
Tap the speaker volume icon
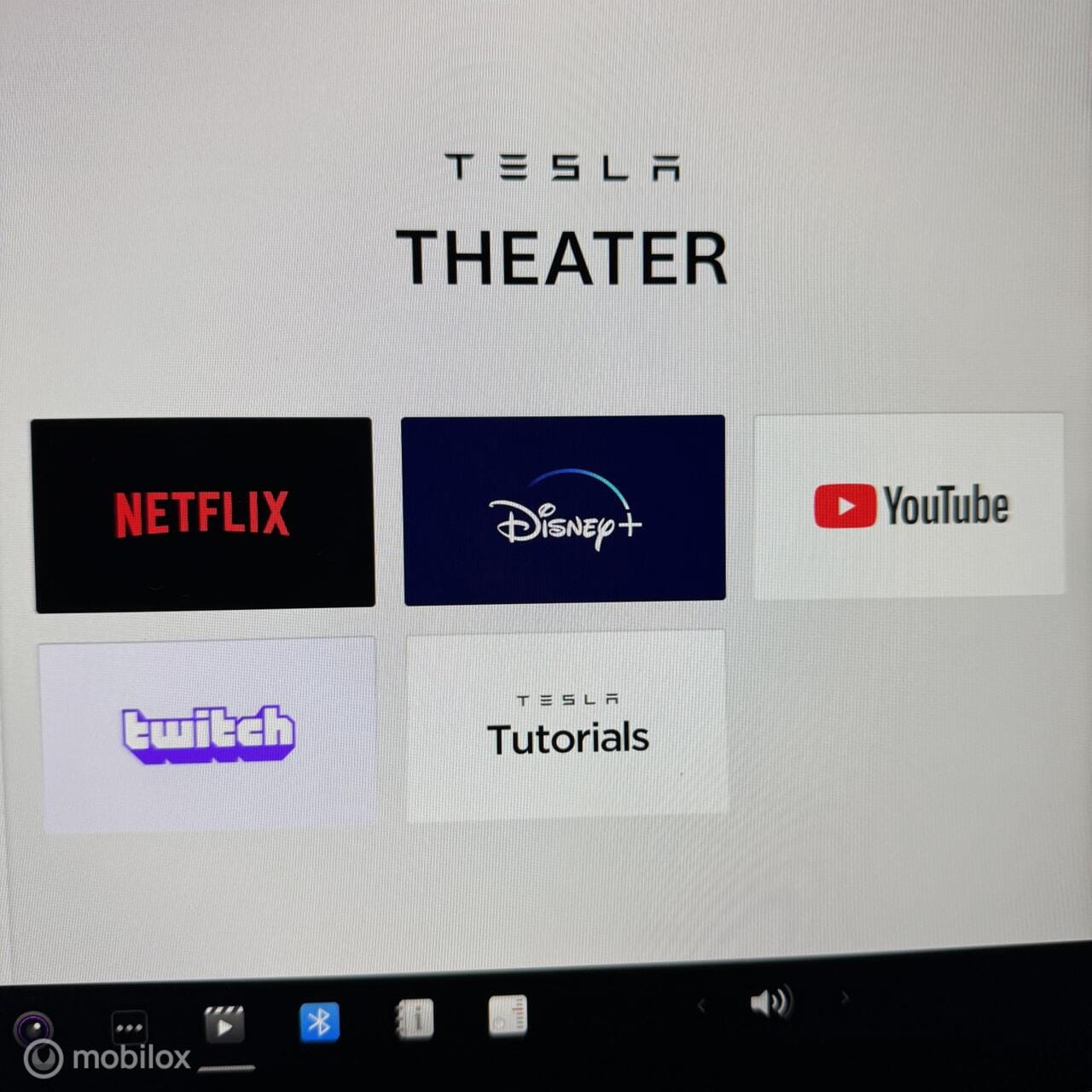coord(770,1002)
